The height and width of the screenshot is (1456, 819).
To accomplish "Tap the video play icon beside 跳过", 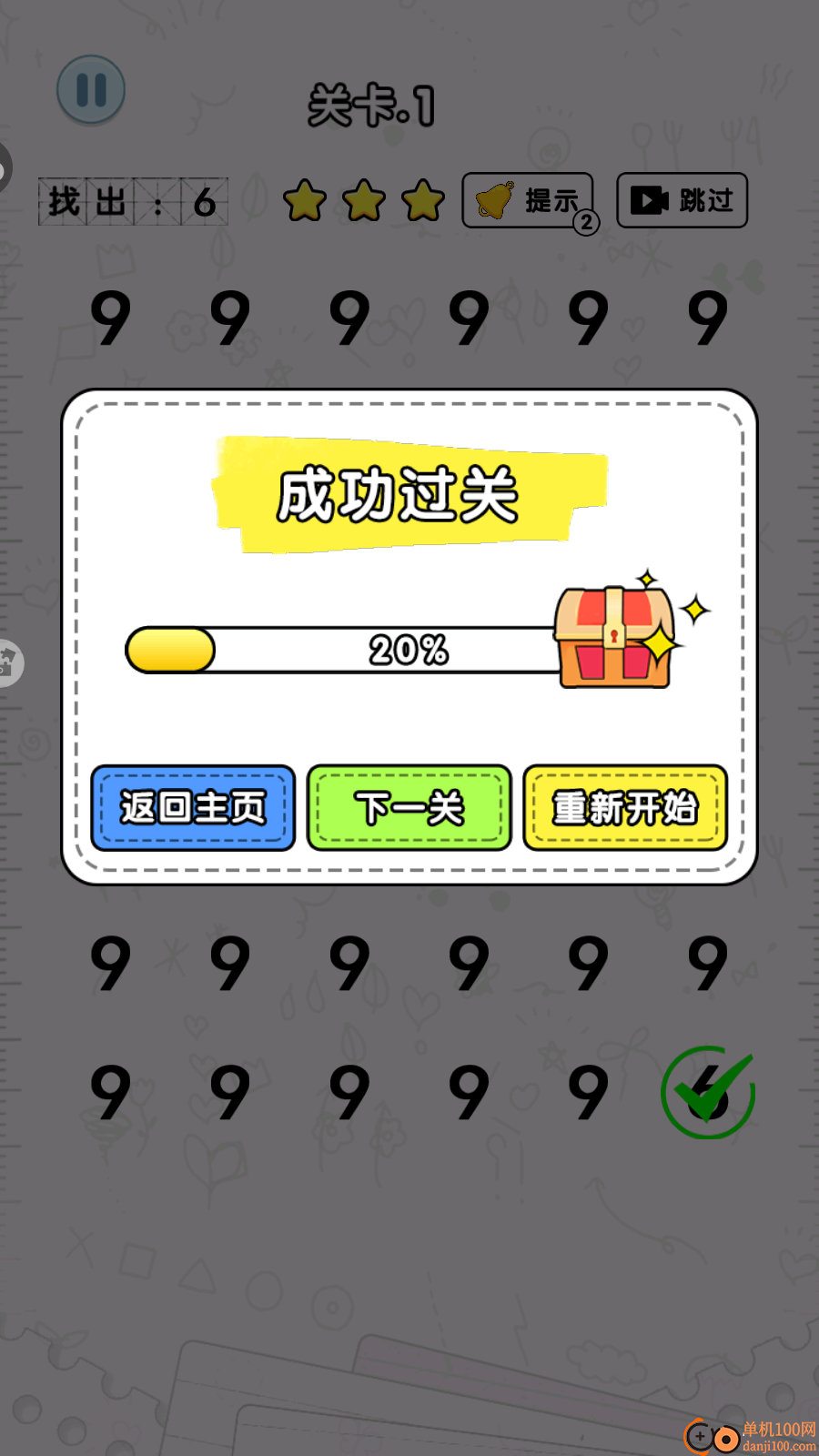I will point(648,200).
